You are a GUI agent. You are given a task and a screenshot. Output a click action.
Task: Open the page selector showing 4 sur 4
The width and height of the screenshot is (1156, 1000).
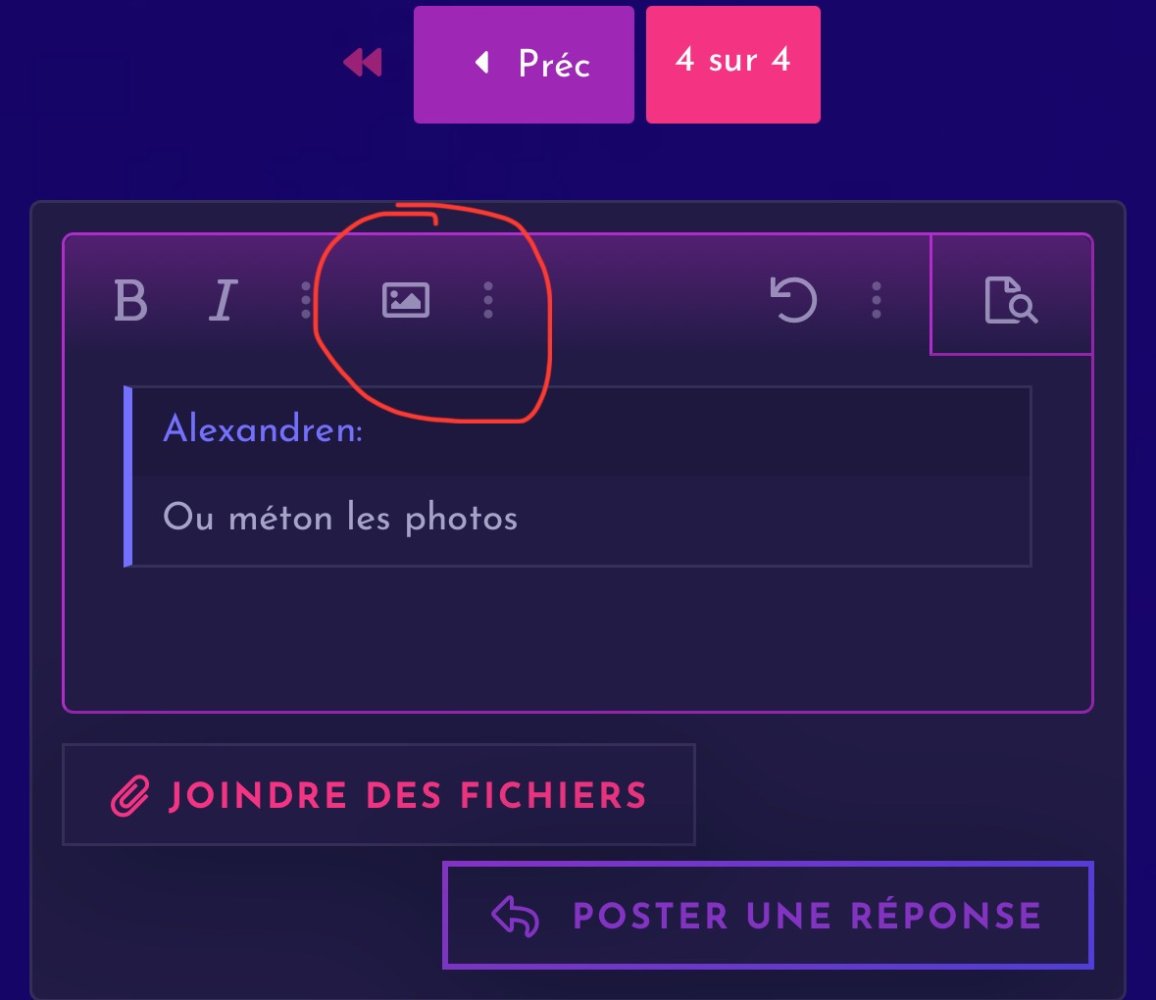coord(733,64)
